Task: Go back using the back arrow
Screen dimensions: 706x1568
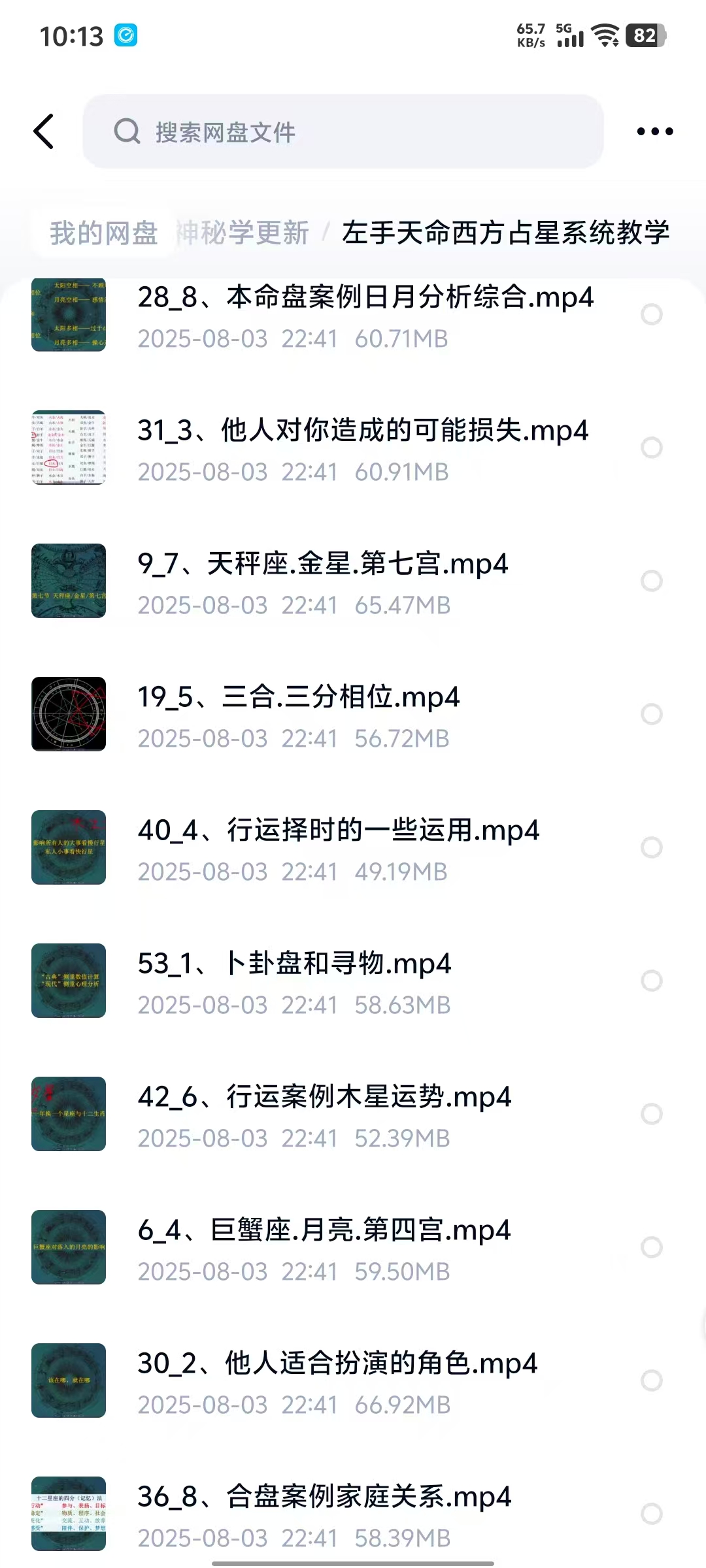Action: click(x=44, y=131)
